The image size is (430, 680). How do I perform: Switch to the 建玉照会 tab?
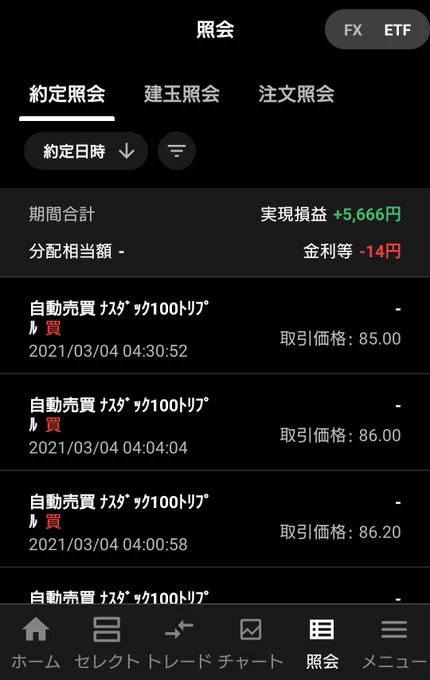point(182,94)
